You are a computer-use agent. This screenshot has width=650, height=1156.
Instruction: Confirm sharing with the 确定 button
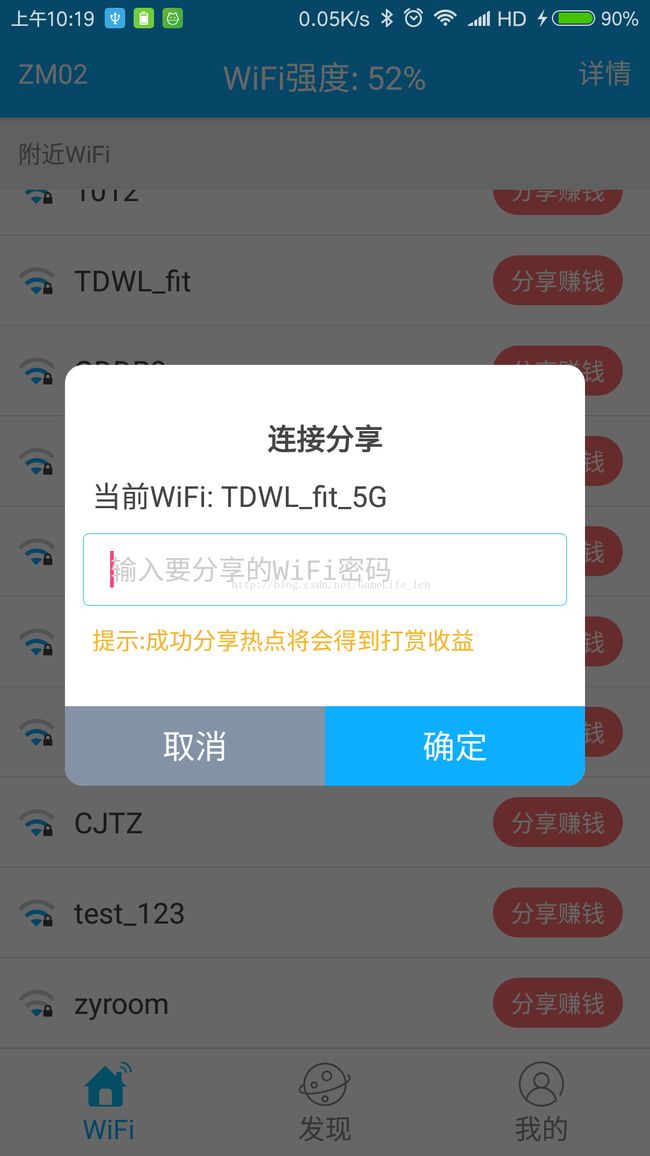455,746
